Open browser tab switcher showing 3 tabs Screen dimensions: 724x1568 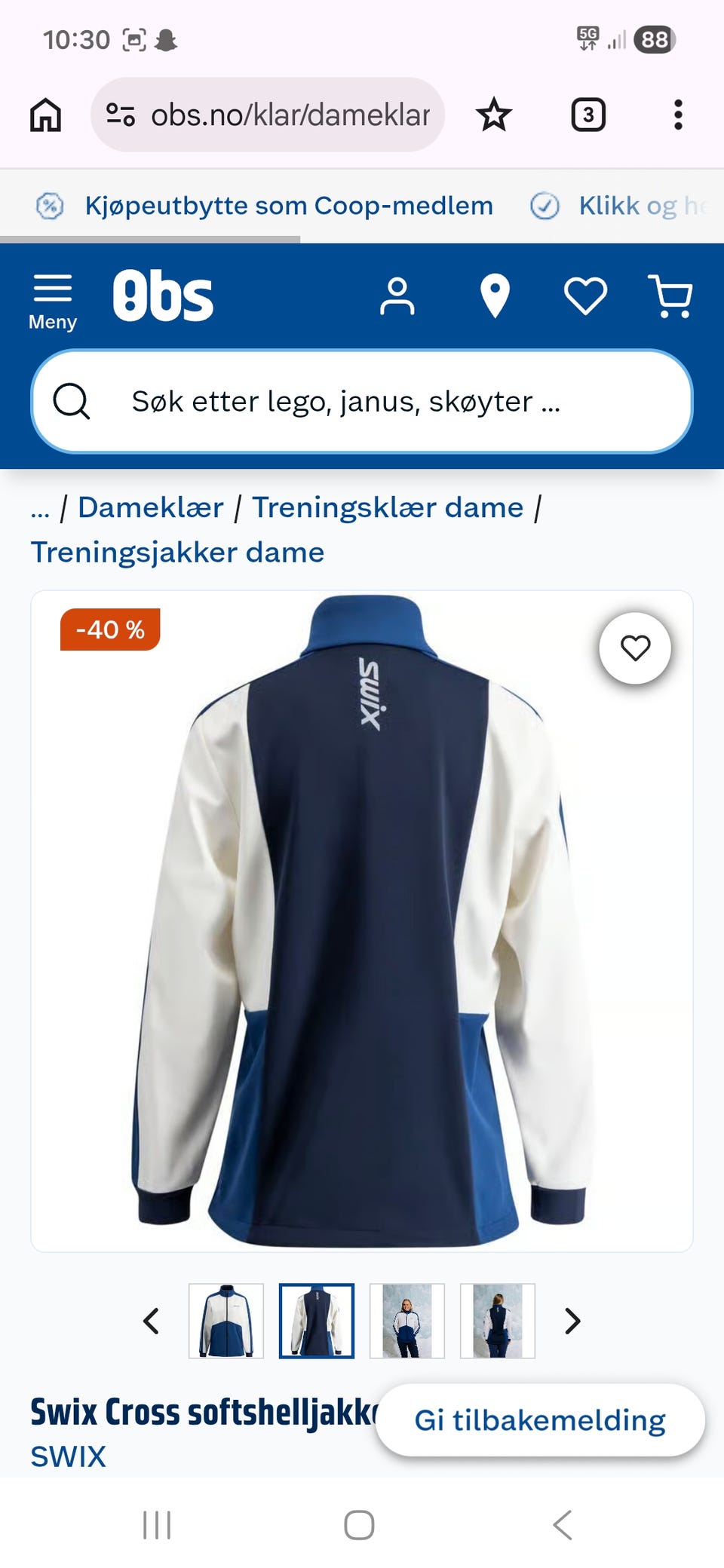click(587, 115)
